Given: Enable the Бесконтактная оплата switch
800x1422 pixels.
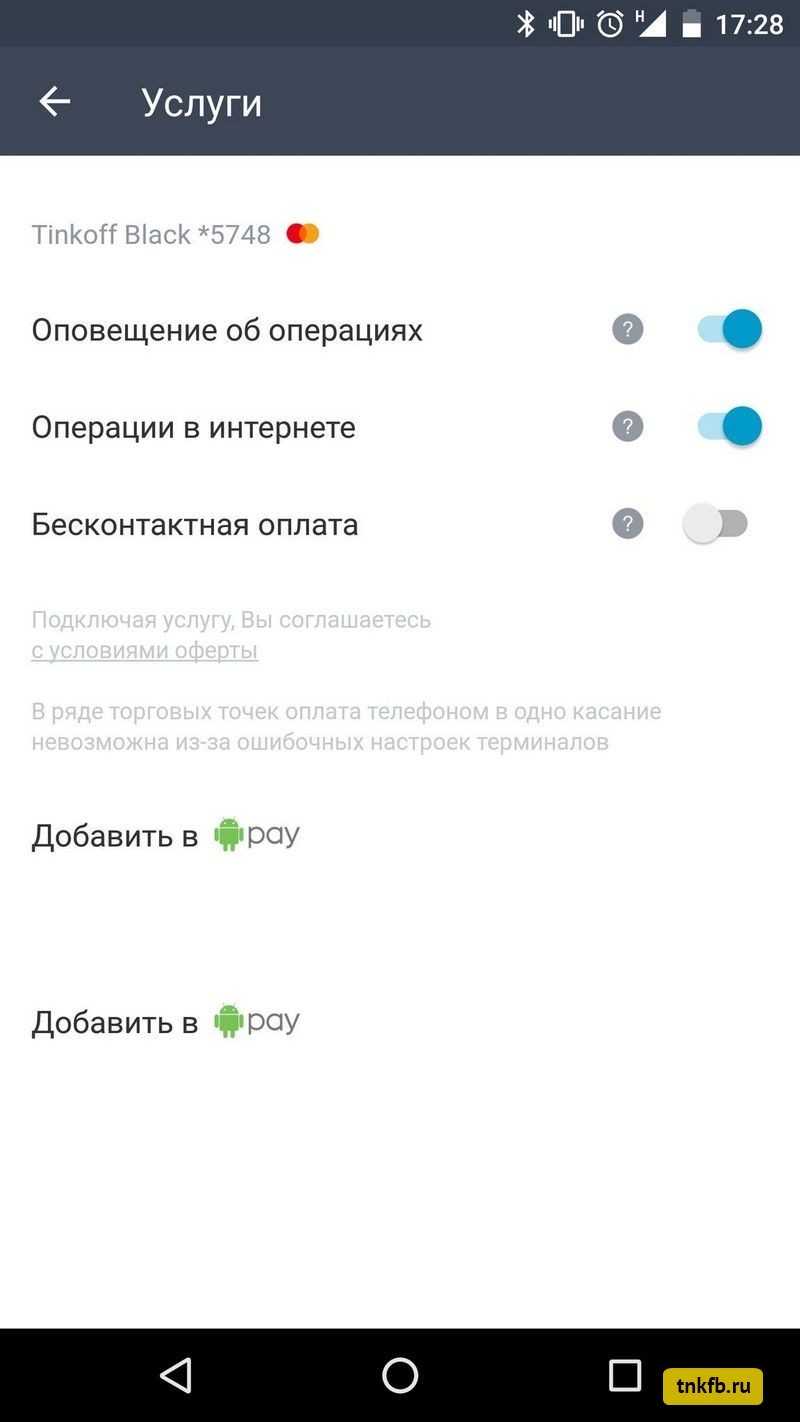Looking at the screenshot, I should pyautogui.click(x=716, y=524).
